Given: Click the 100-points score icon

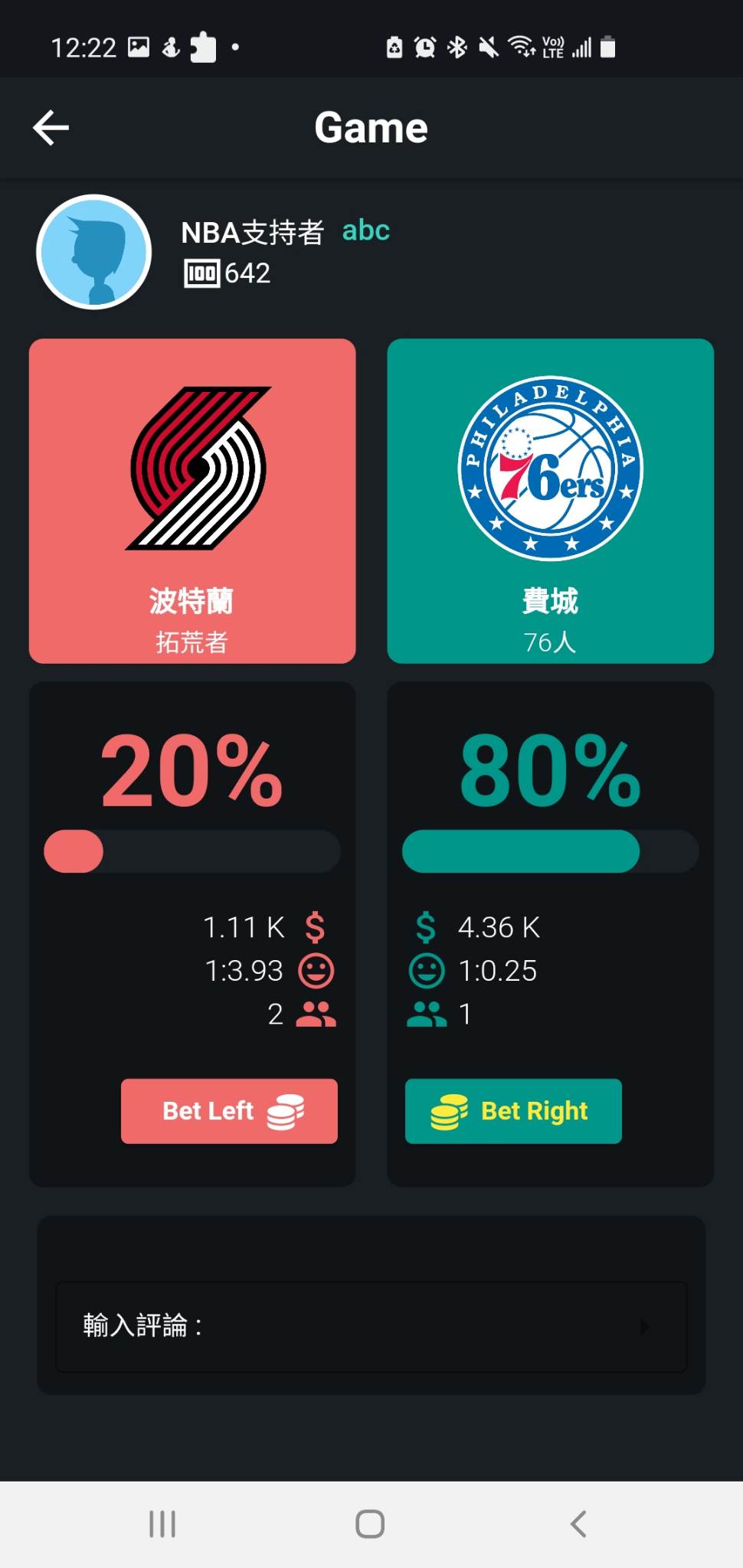Looking at the screenshot, I should pos(201,272).
